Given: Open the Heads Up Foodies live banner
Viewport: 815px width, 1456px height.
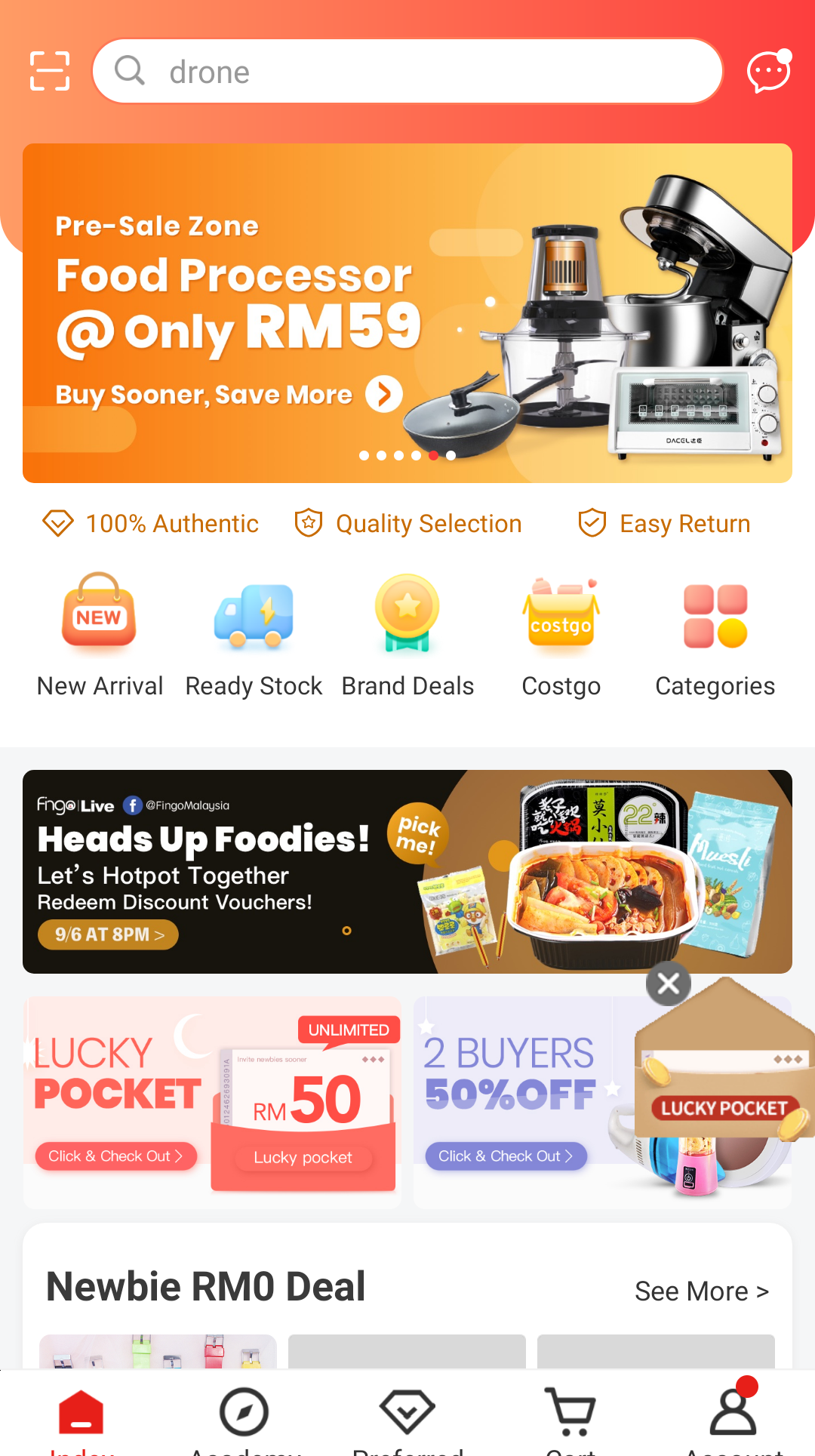Looking at the screenshot, I should point(407,872).
